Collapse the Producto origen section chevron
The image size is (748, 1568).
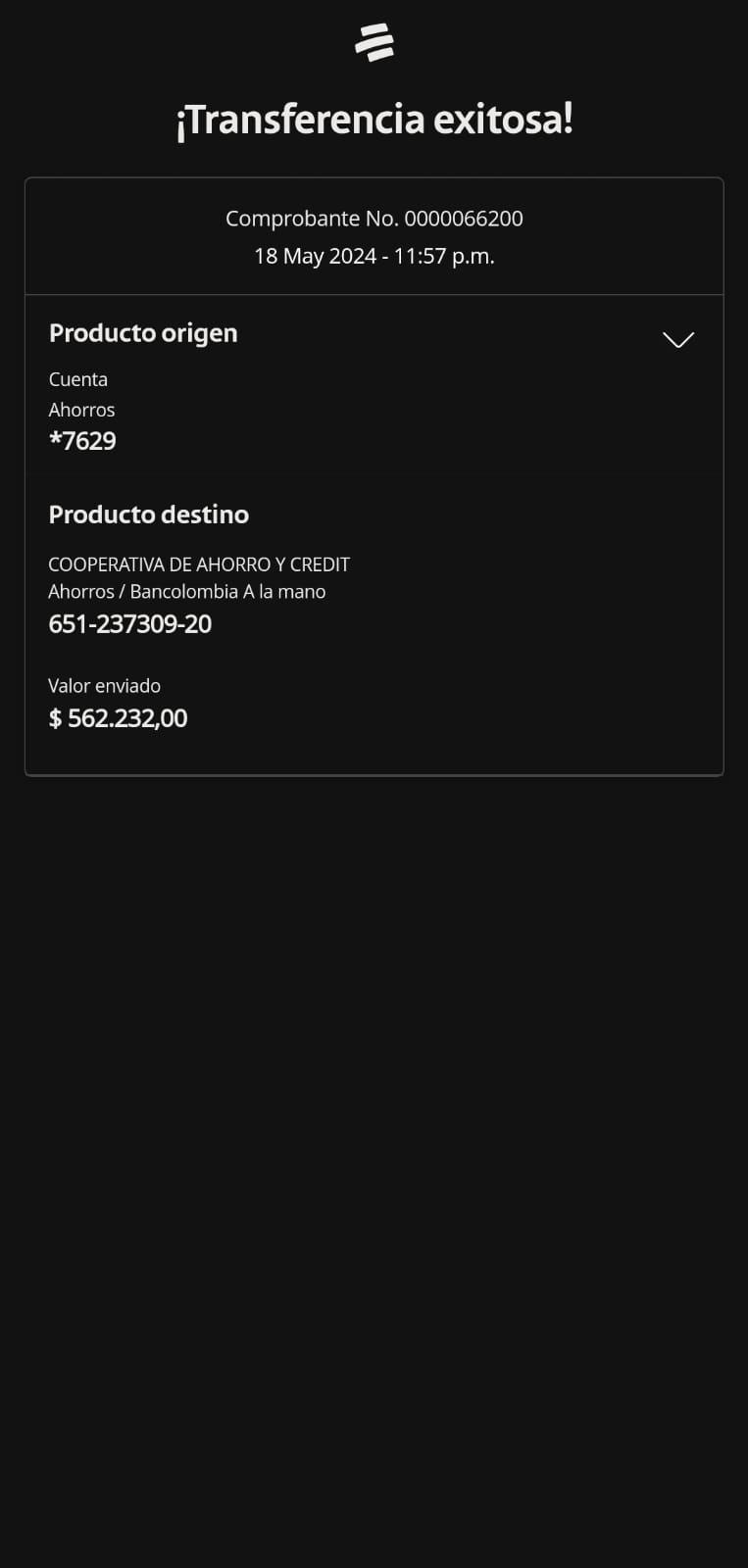pyautogui.click(x=677, y=339)
